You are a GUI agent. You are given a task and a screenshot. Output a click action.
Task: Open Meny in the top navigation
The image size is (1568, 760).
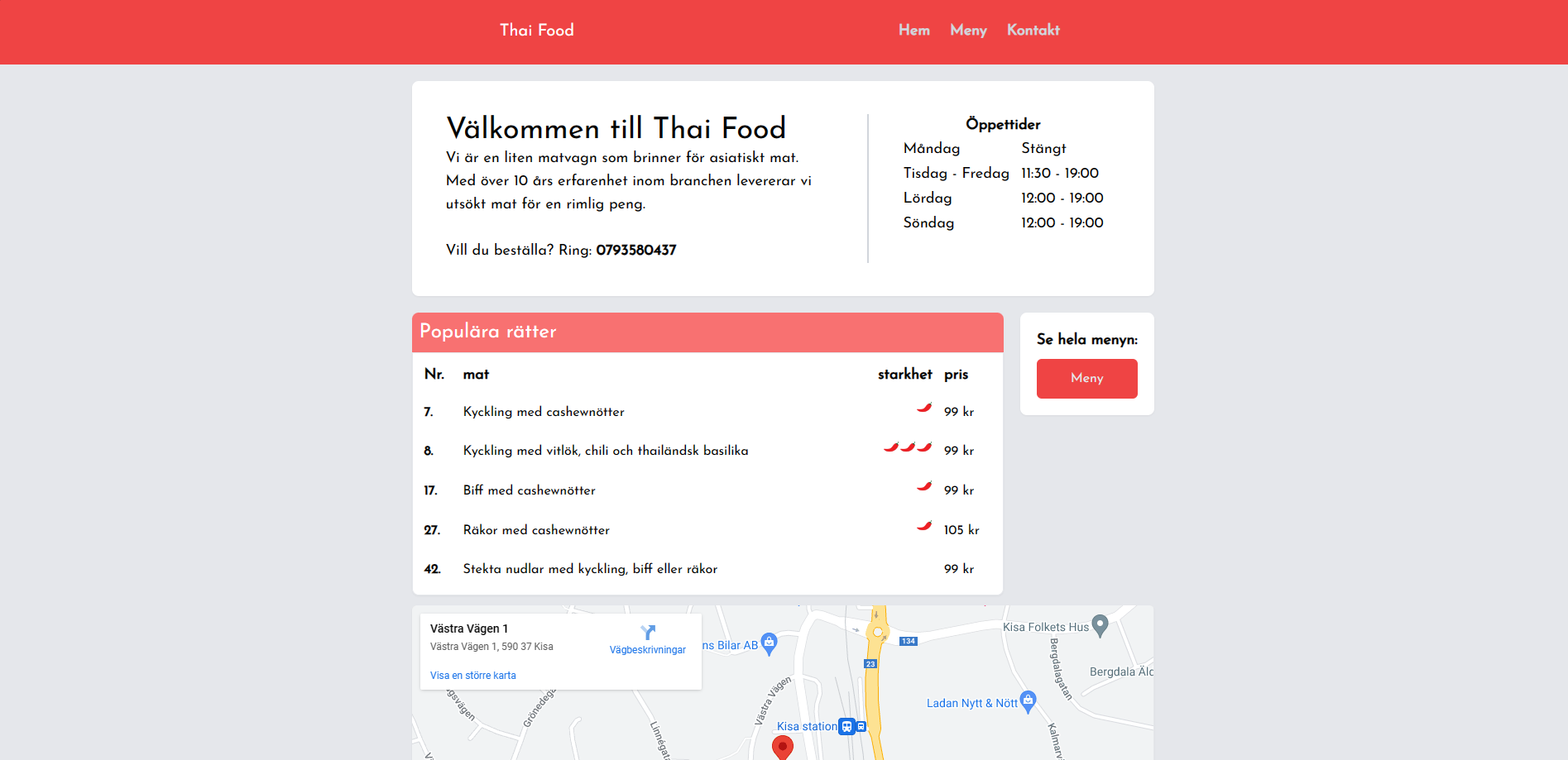[x=968, y=31]
